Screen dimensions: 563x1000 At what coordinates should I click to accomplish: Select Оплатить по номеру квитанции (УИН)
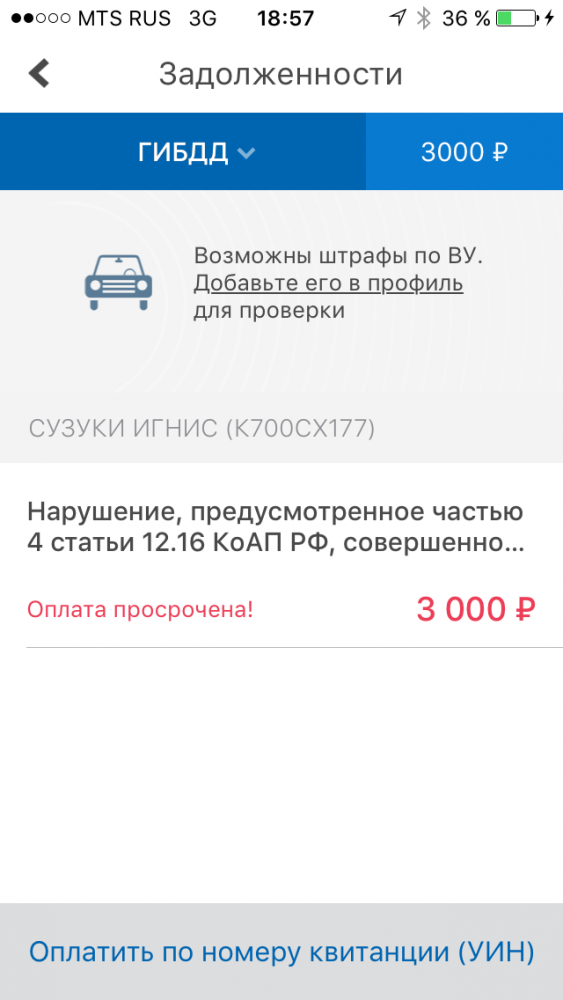coord(281,952)
